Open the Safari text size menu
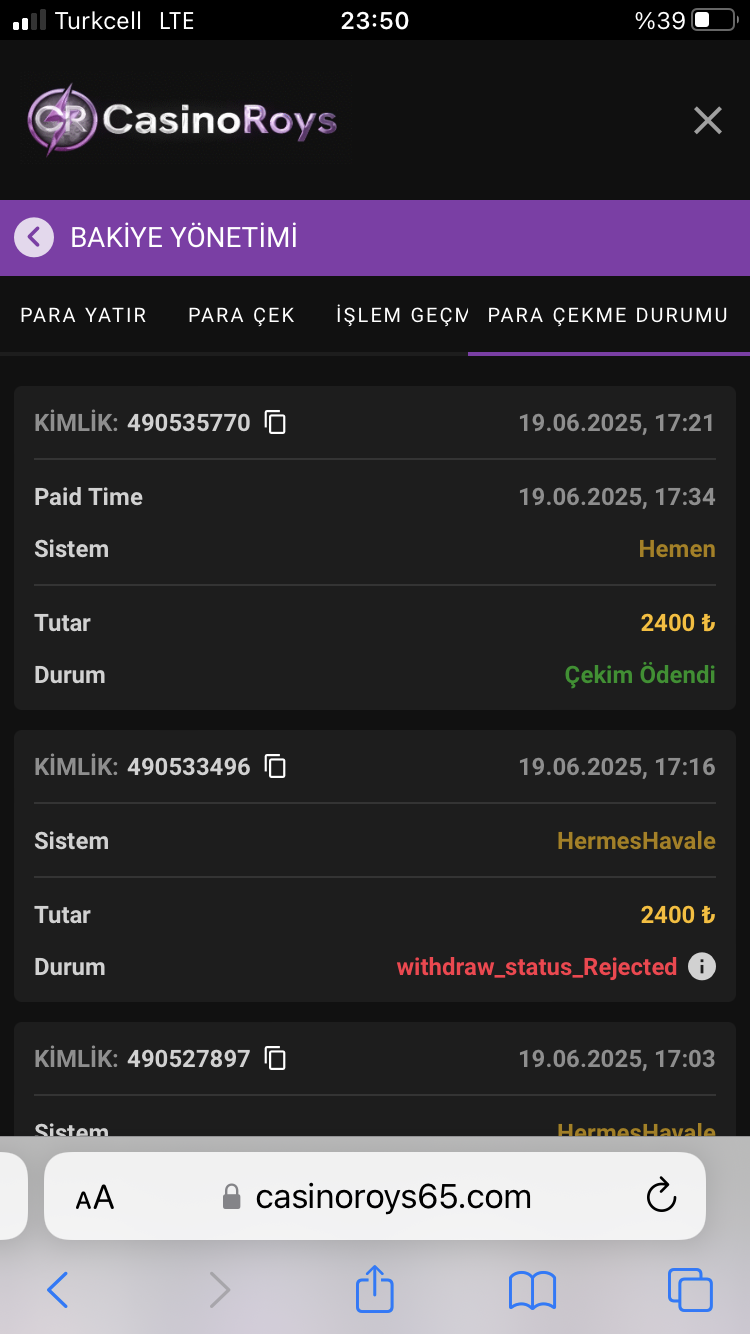The width and height of the screenshot is (750, 1334). tap(95, 1197)
